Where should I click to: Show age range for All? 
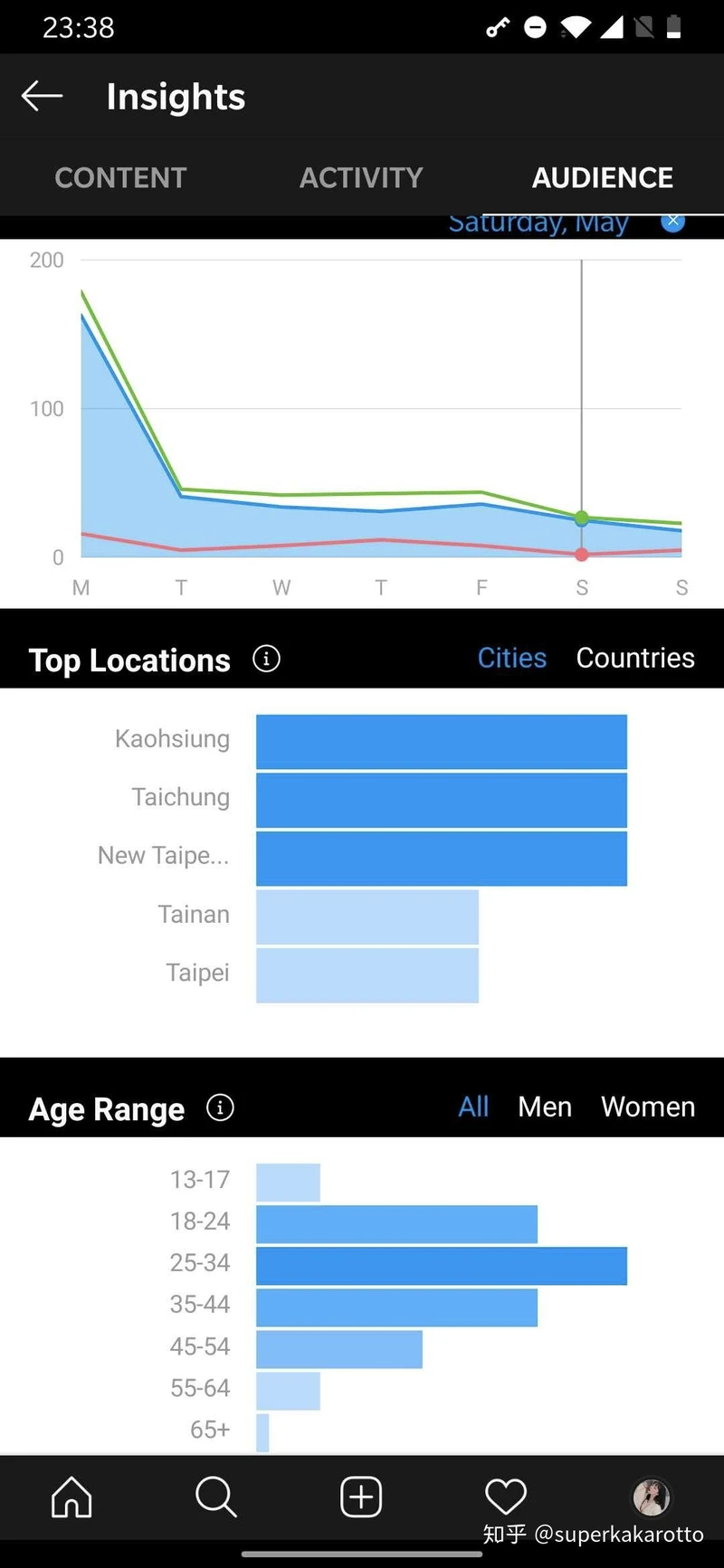coord(473,1107)
